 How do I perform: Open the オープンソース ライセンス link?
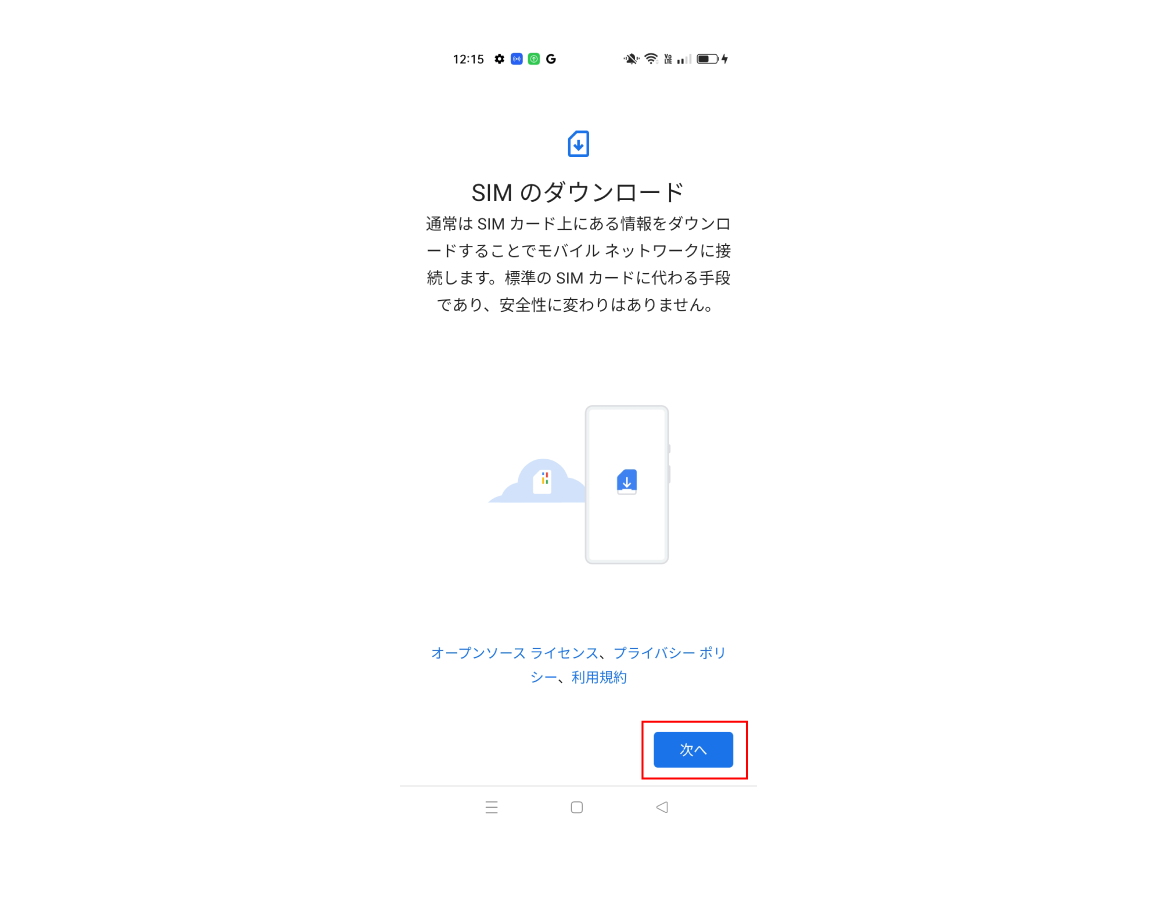[514, 653]
